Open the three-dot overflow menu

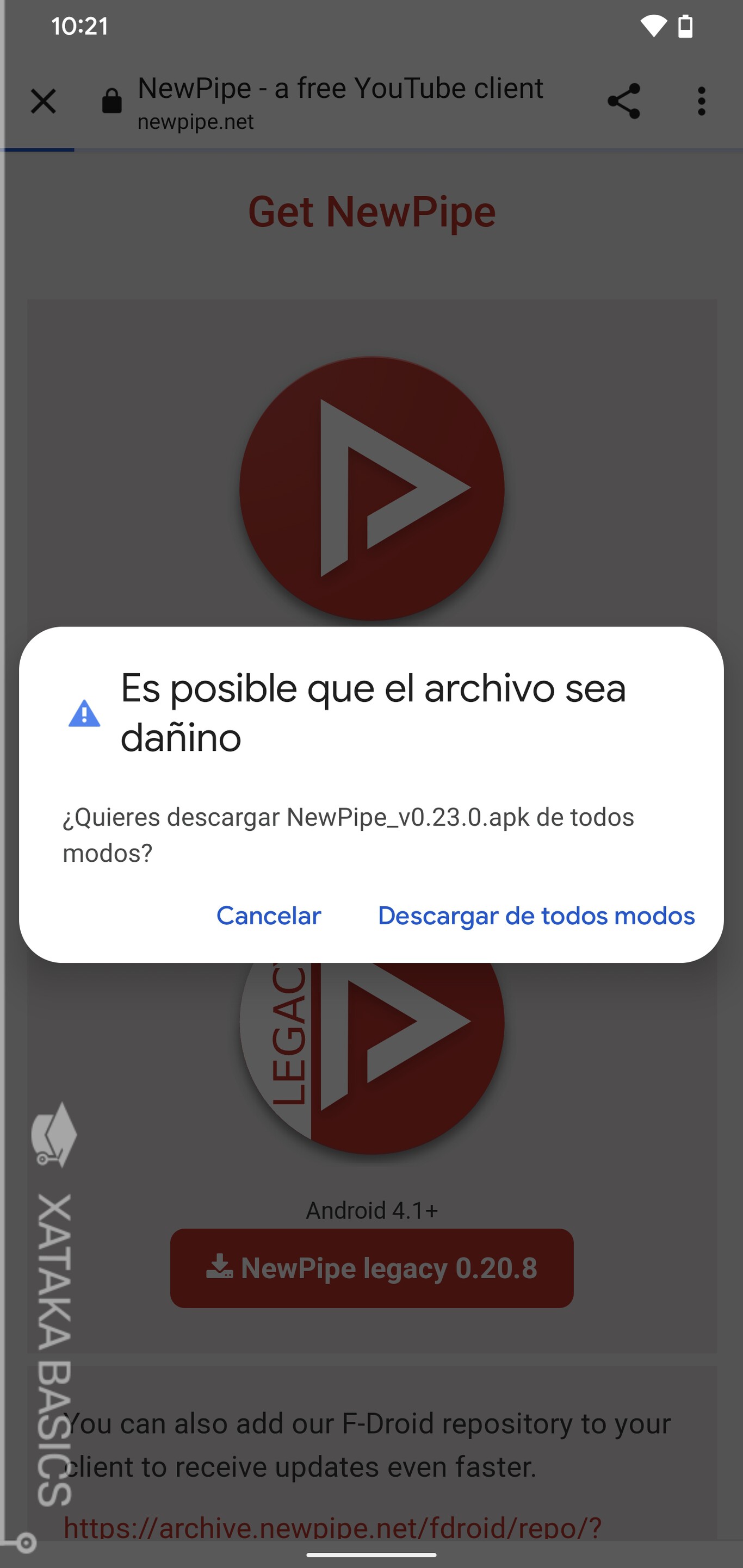(x=702, y=101)
